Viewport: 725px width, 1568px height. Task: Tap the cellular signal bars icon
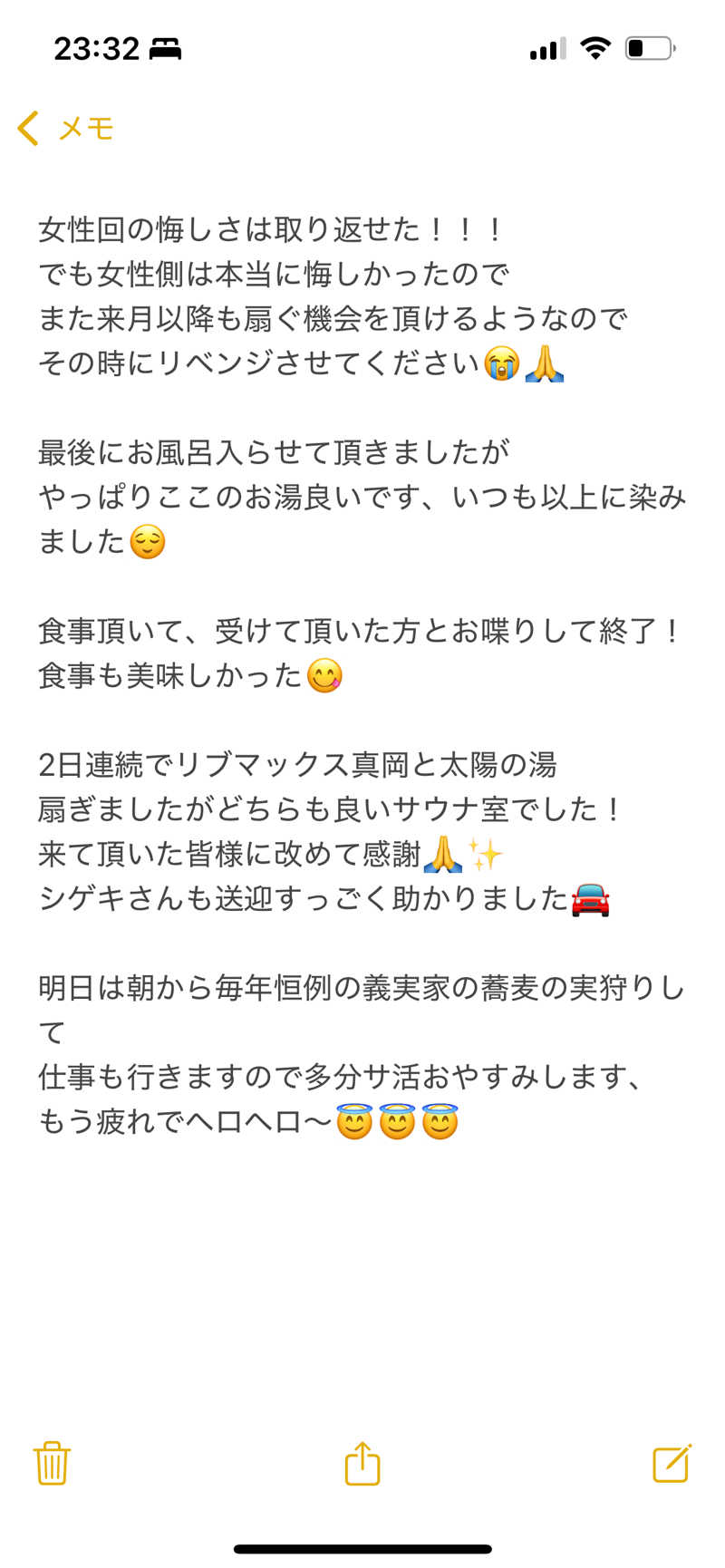click(546, 49)
